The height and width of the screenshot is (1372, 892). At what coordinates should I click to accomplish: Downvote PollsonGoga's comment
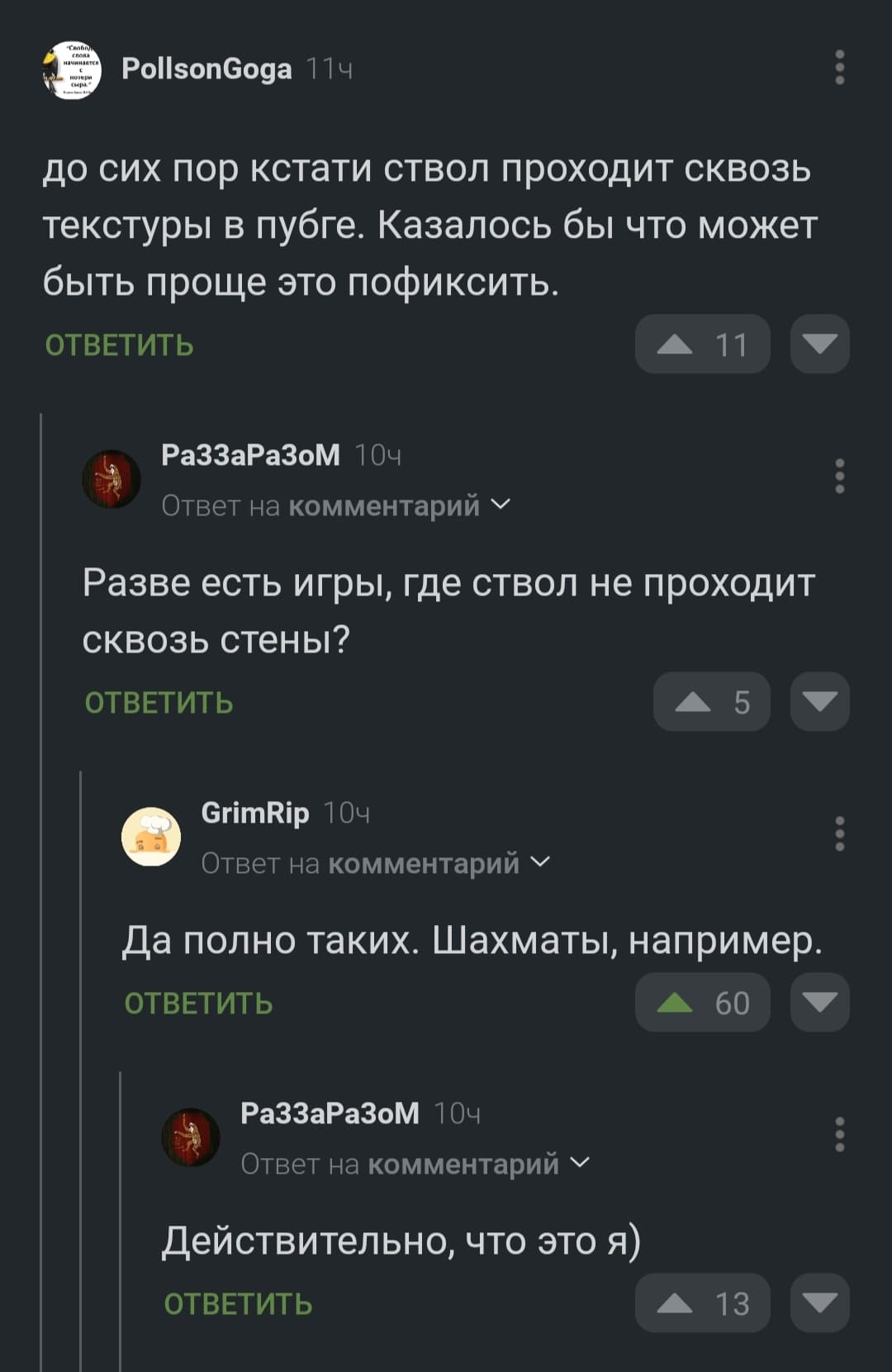tap(819, 344)
